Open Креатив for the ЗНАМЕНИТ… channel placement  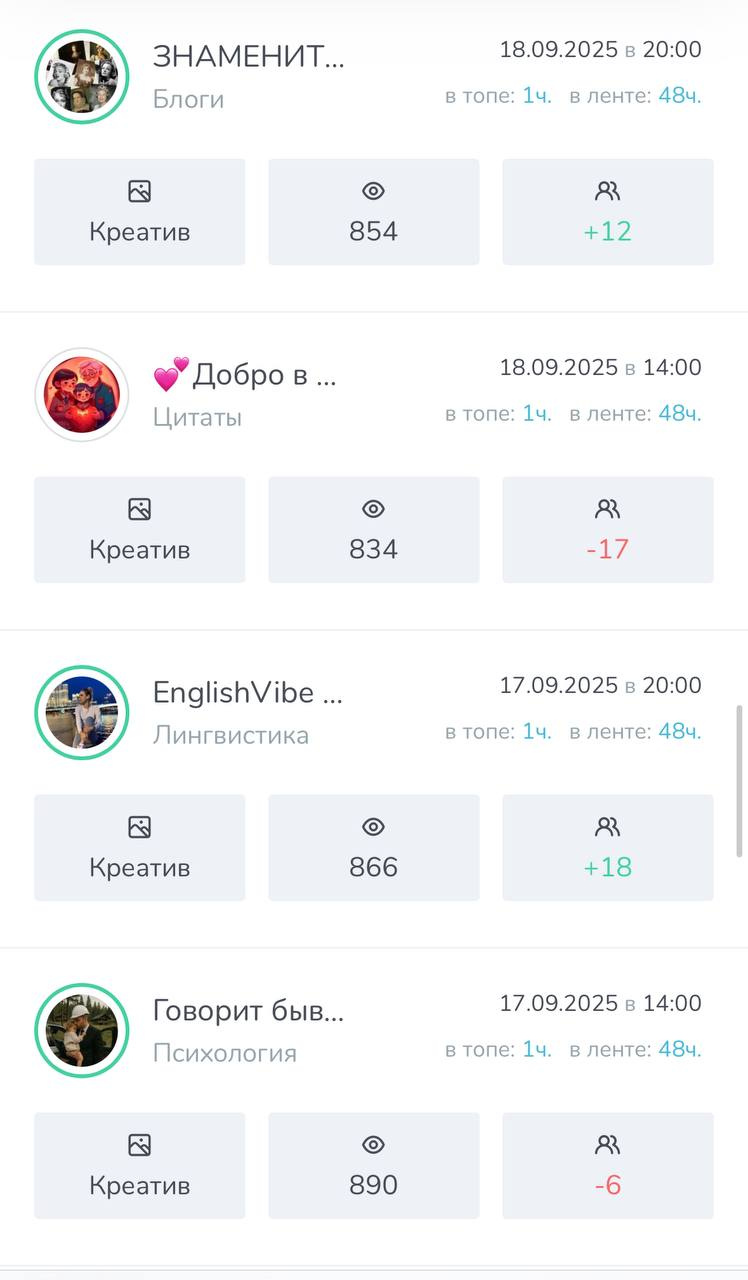point(139,212)
